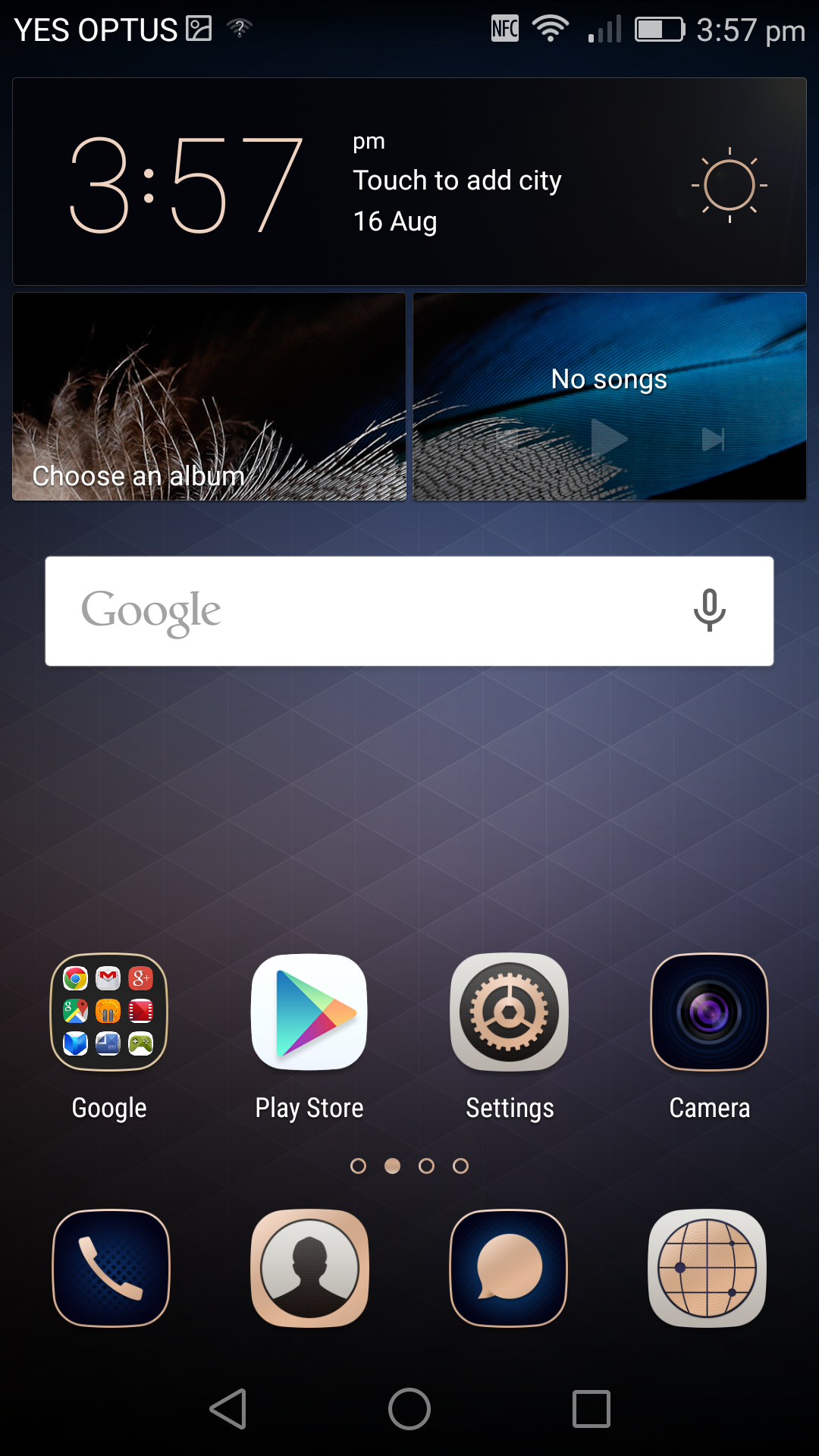Launch the Play Store
819x1456 pixels.
(x=309, y=1012)
